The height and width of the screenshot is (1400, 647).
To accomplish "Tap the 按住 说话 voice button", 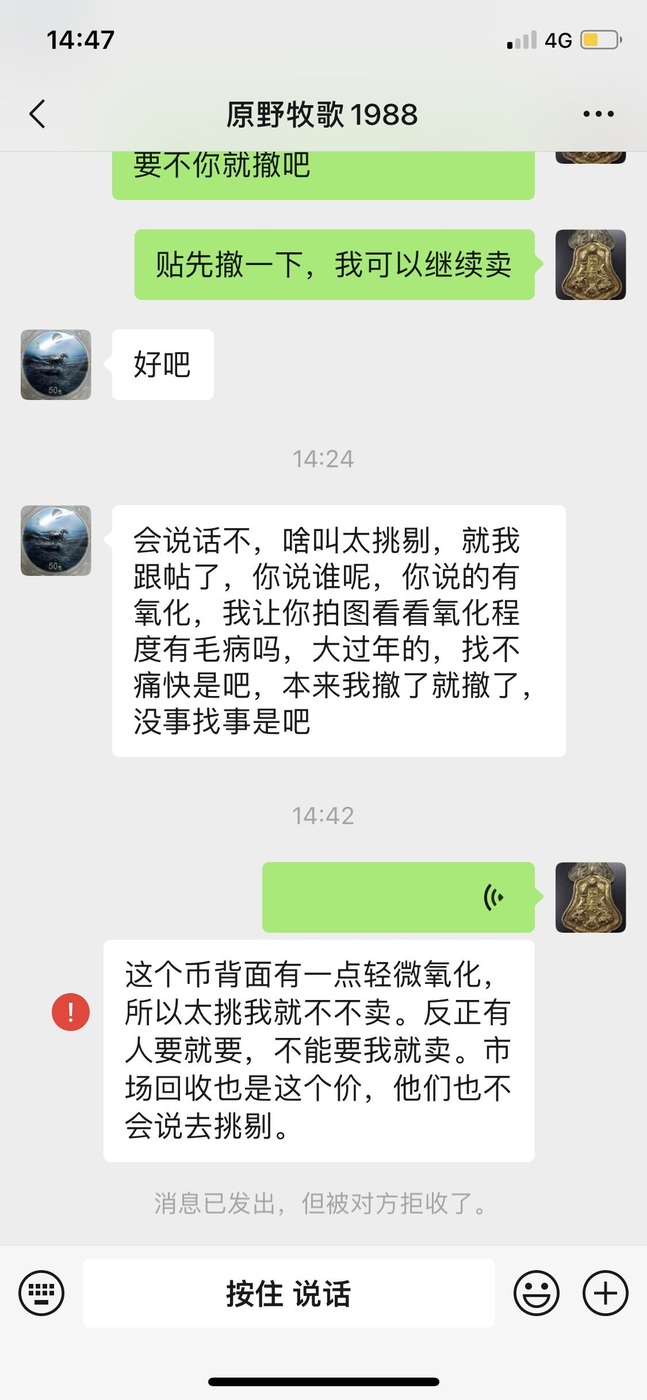I will (x=288, y=1293).
